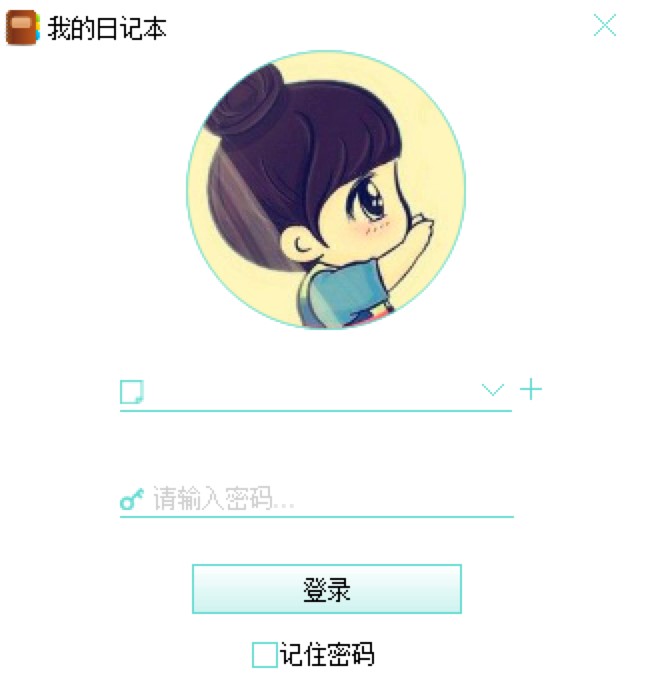654x682 pixels.
Task: Close the diary login window
Action: (604, 26)
